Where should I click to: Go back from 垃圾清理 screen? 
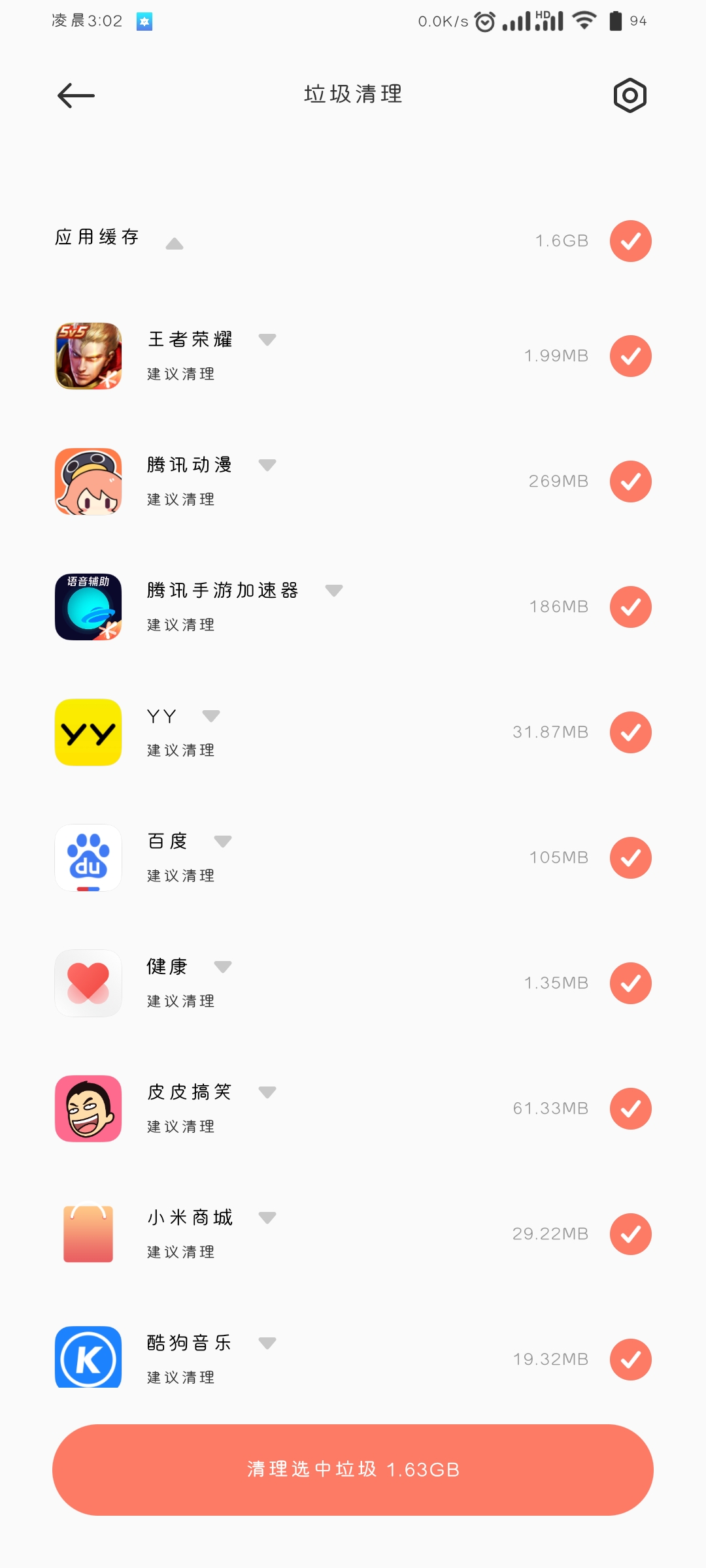tap(76, 95)
